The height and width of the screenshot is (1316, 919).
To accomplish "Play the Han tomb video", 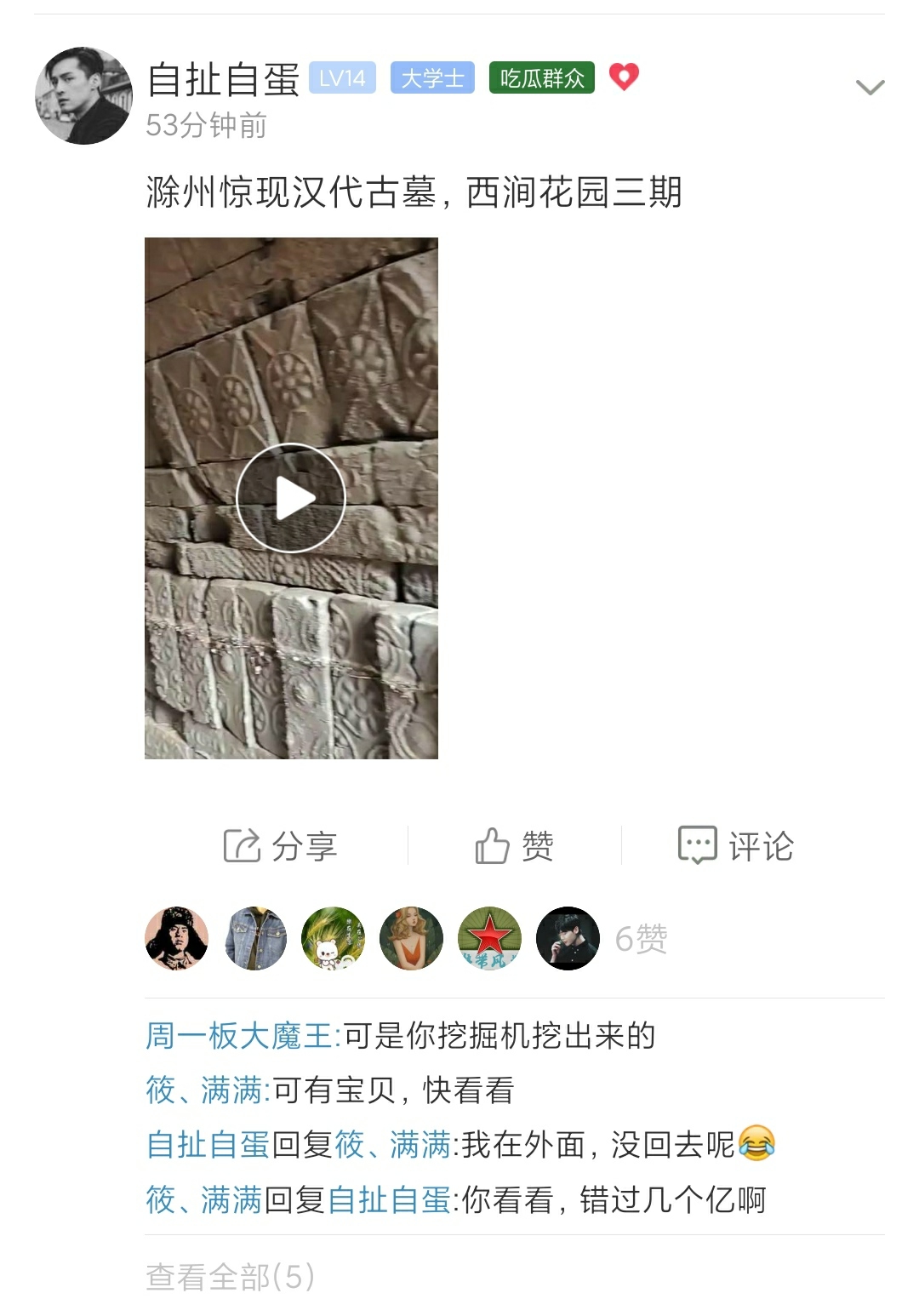I will click(291, 498).
